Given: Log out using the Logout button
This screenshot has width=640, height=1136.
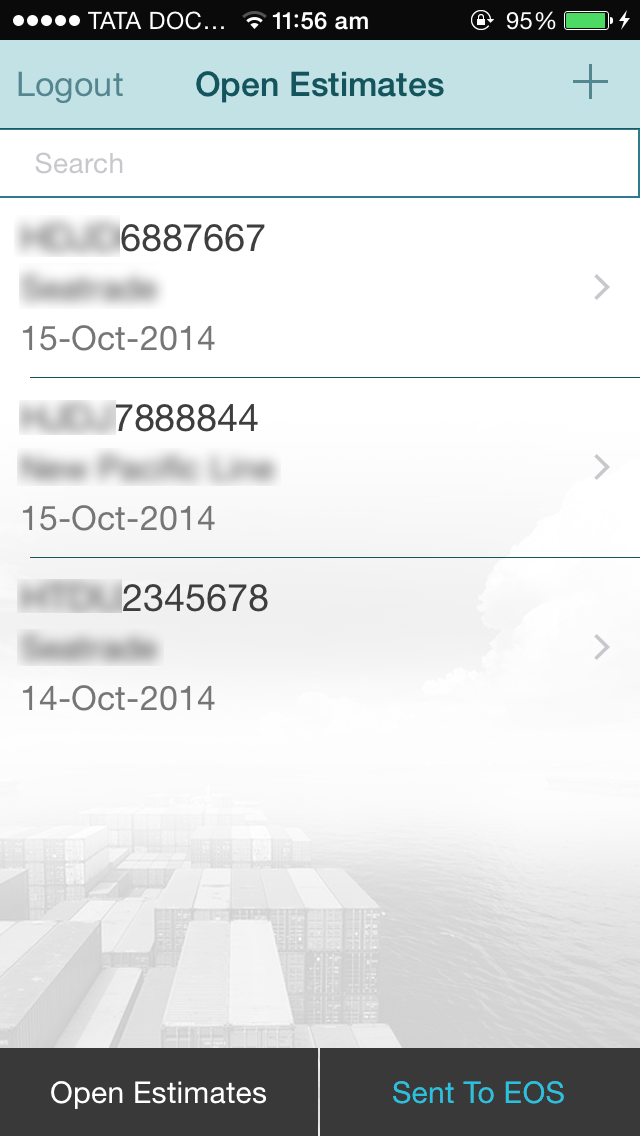Looking at the screenshot, I should [70, 85].
